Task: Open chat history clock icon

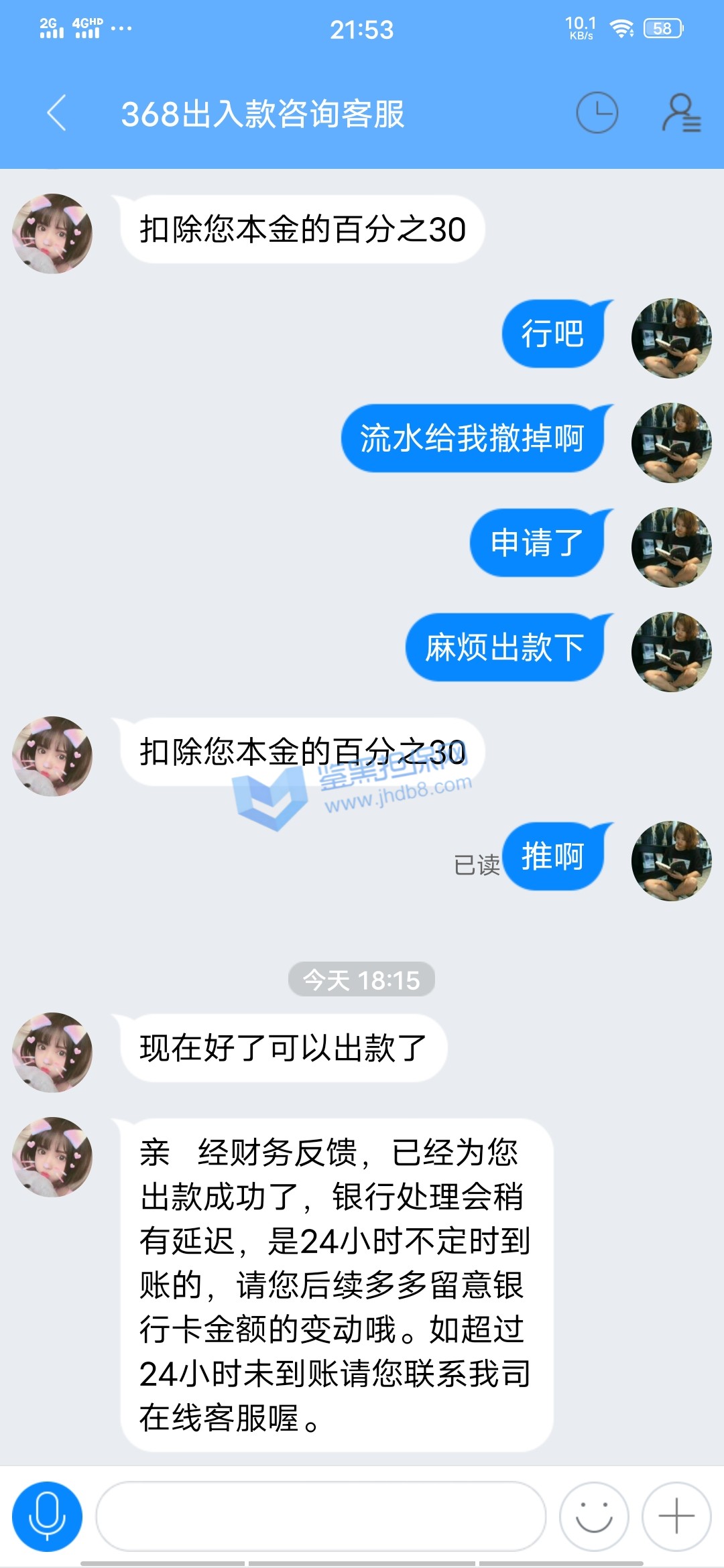Action: 597,113
